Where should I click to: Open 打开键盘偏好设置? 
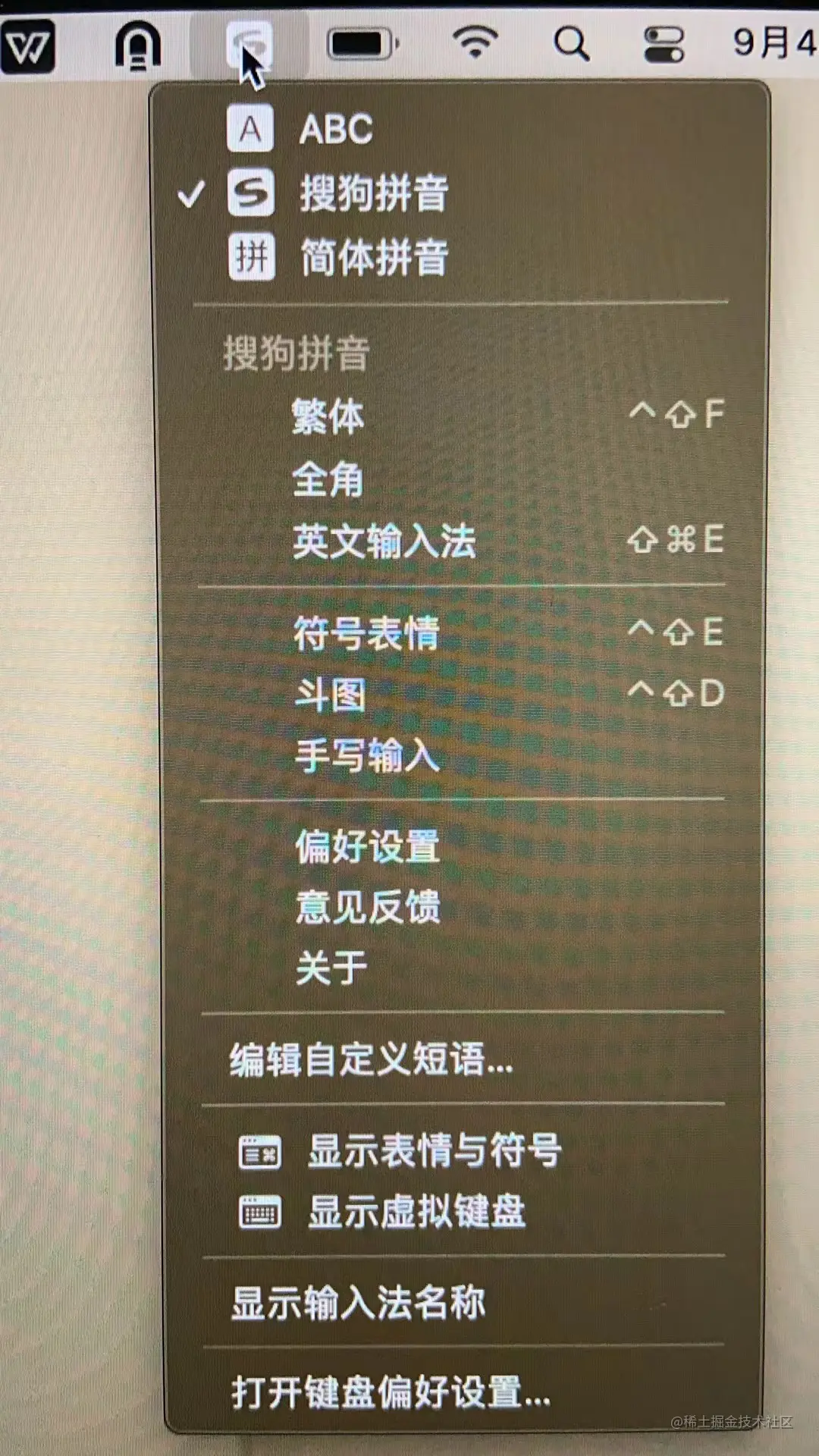390,1392
